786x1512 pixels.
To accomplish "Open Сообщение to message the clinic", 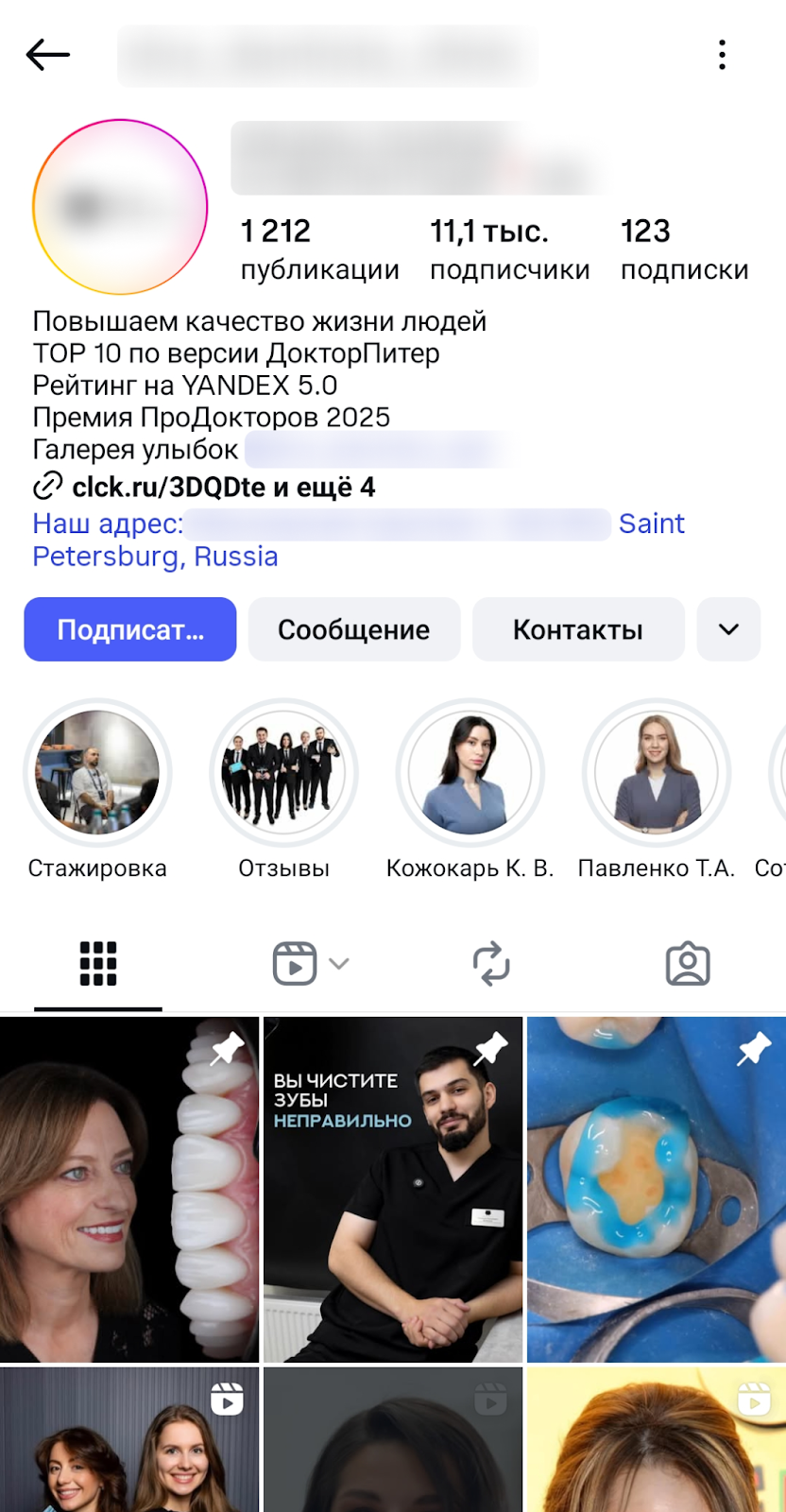I will point(354,629).
